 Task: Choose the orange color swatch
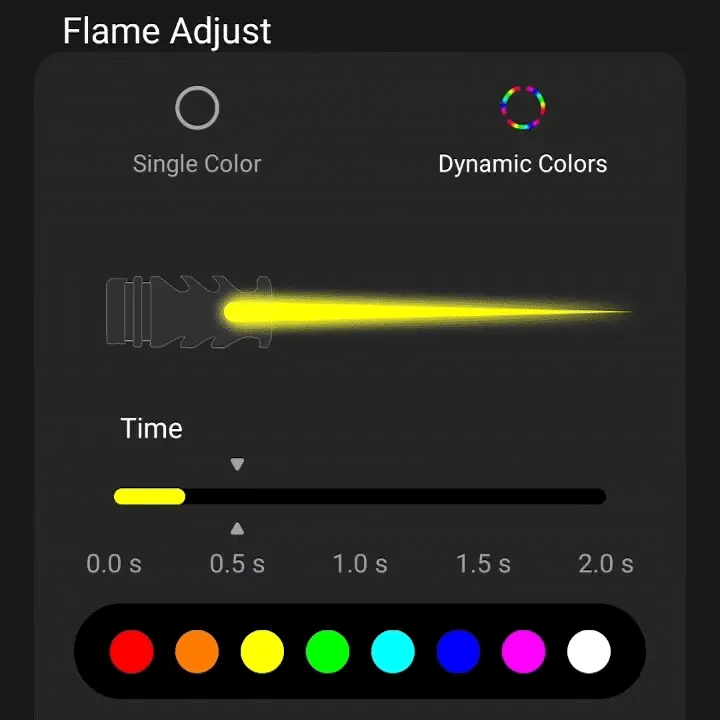click(x=197, y=652)
